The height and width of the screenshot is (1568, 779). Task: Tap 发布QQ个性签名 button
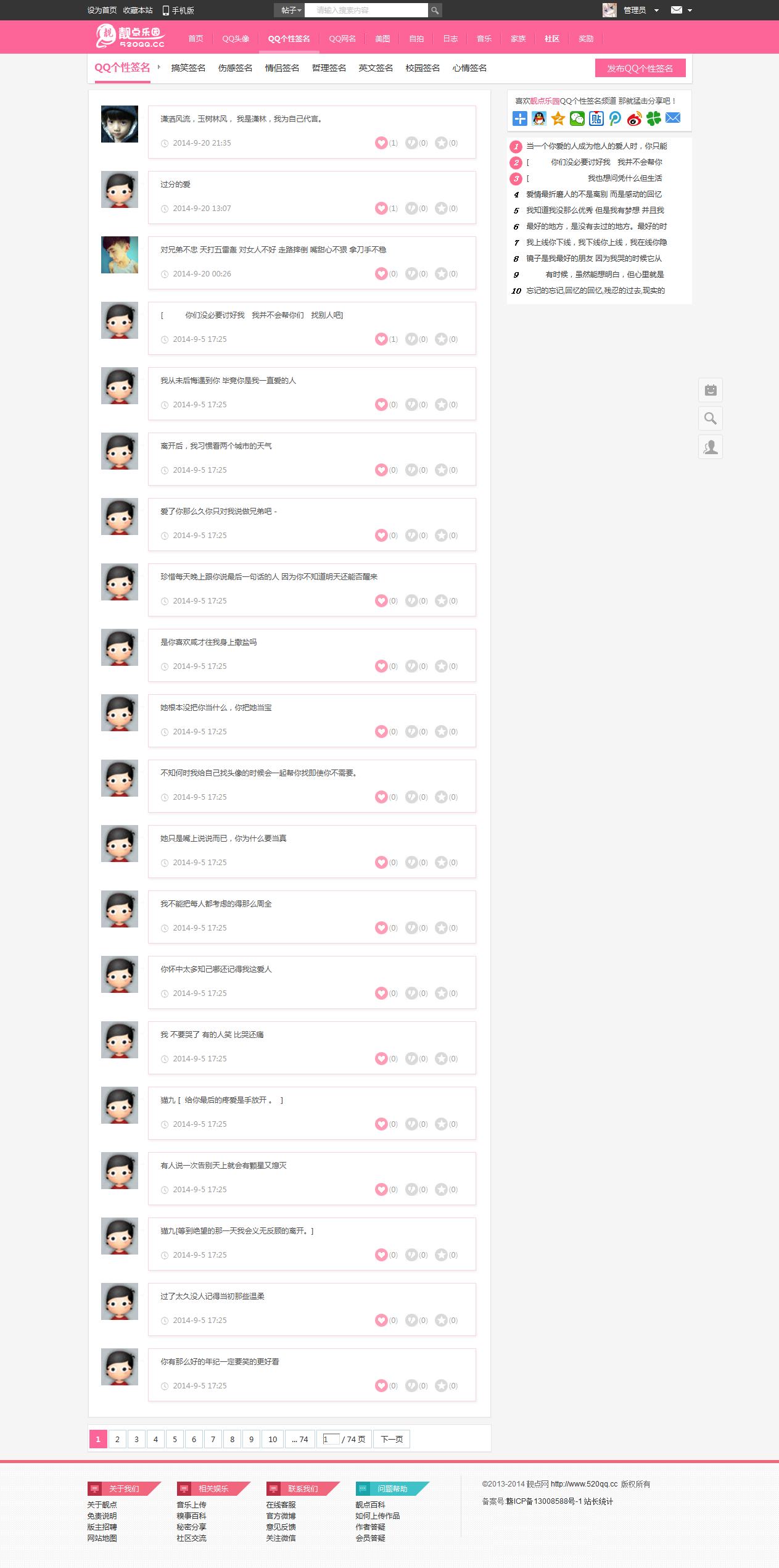click(640, 68)
